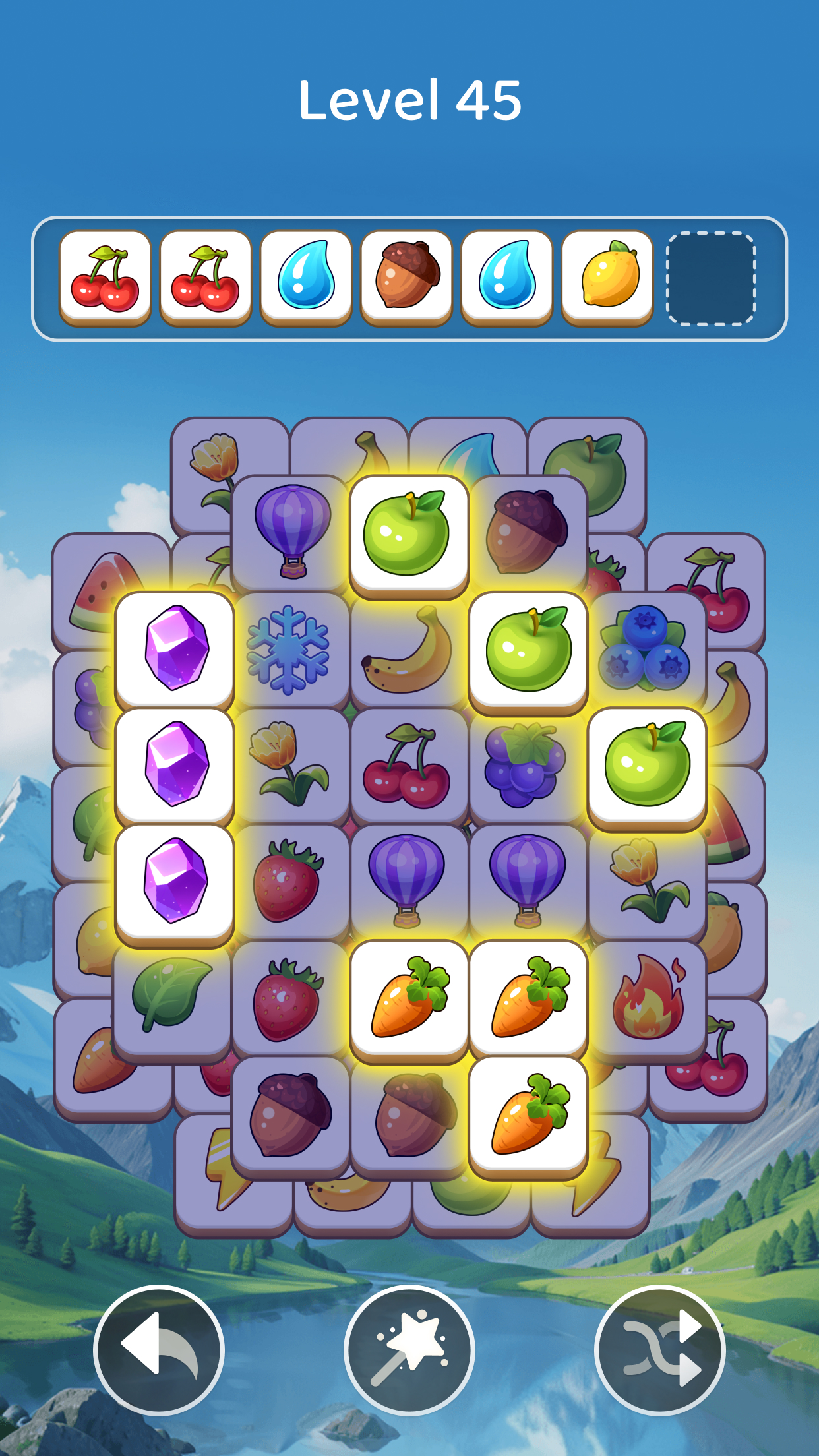Select the water drop tile in the tray

tap(306, 278)
